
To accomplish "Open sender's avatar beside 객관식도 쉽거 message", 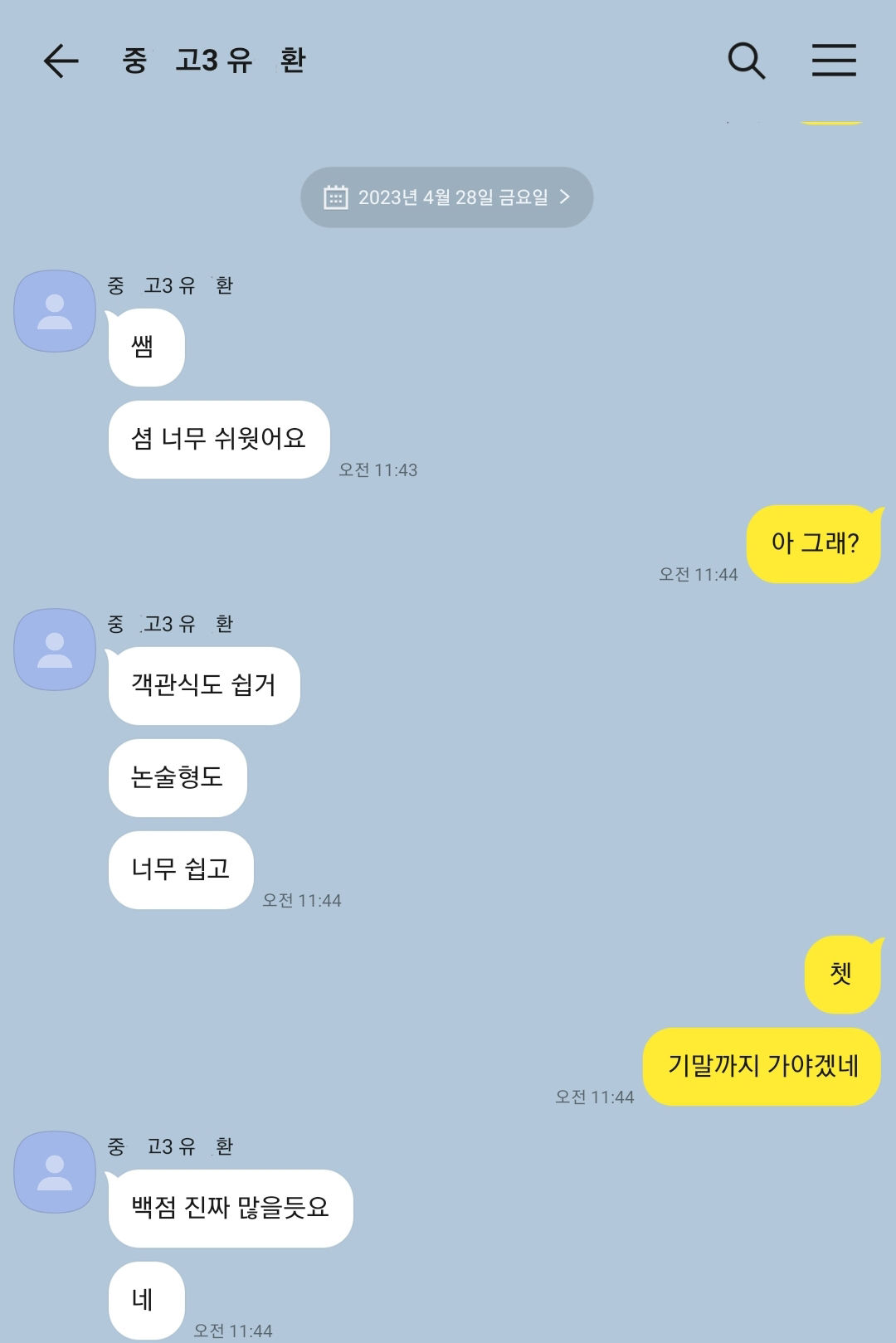I will (x=55, y=650).
